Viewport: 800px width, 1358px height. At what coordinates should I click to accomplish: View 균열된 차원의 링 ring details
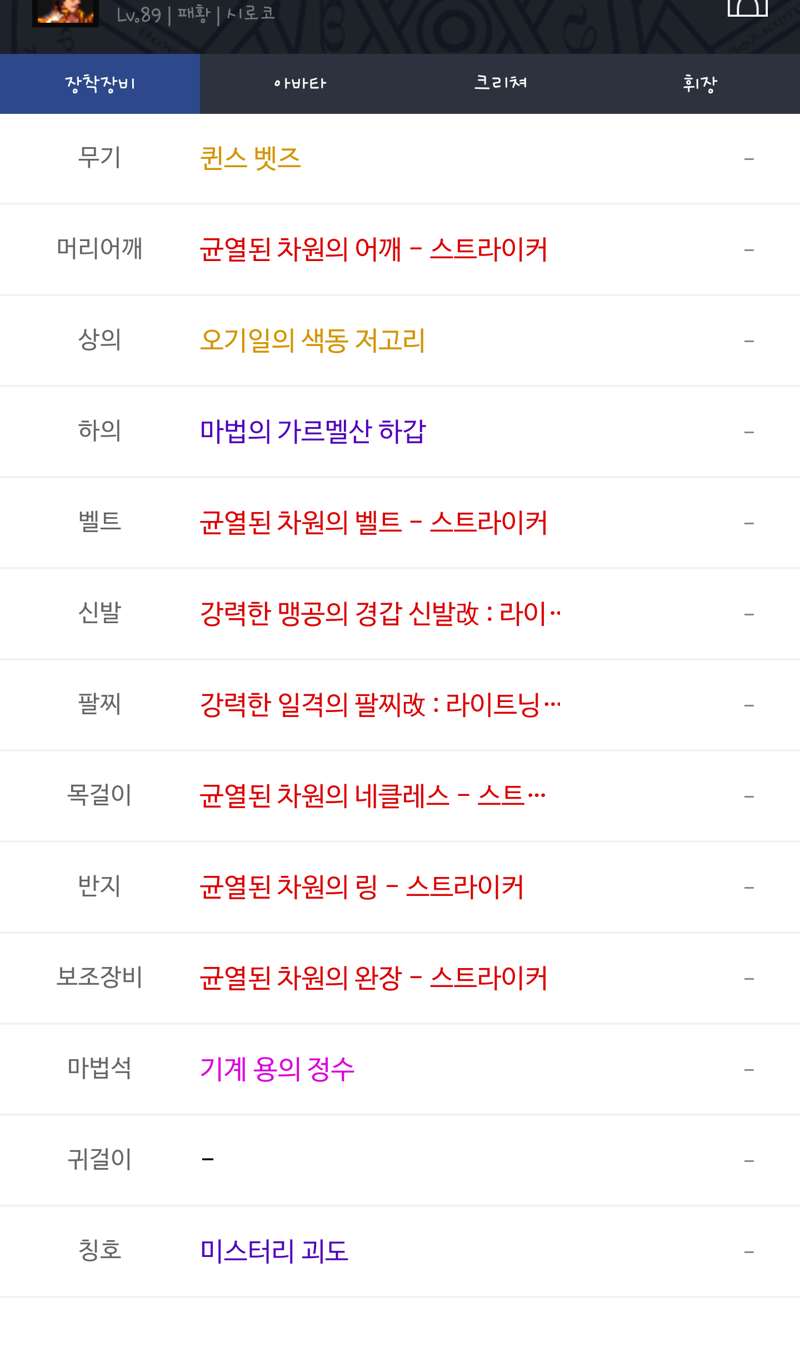(361, 886)
